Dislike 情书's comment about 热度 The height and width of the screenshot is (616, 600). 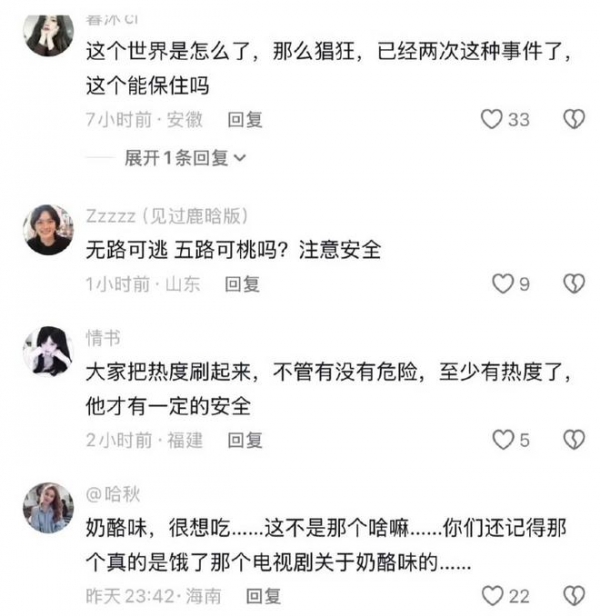pyautogui.click(x=573, y=440)
